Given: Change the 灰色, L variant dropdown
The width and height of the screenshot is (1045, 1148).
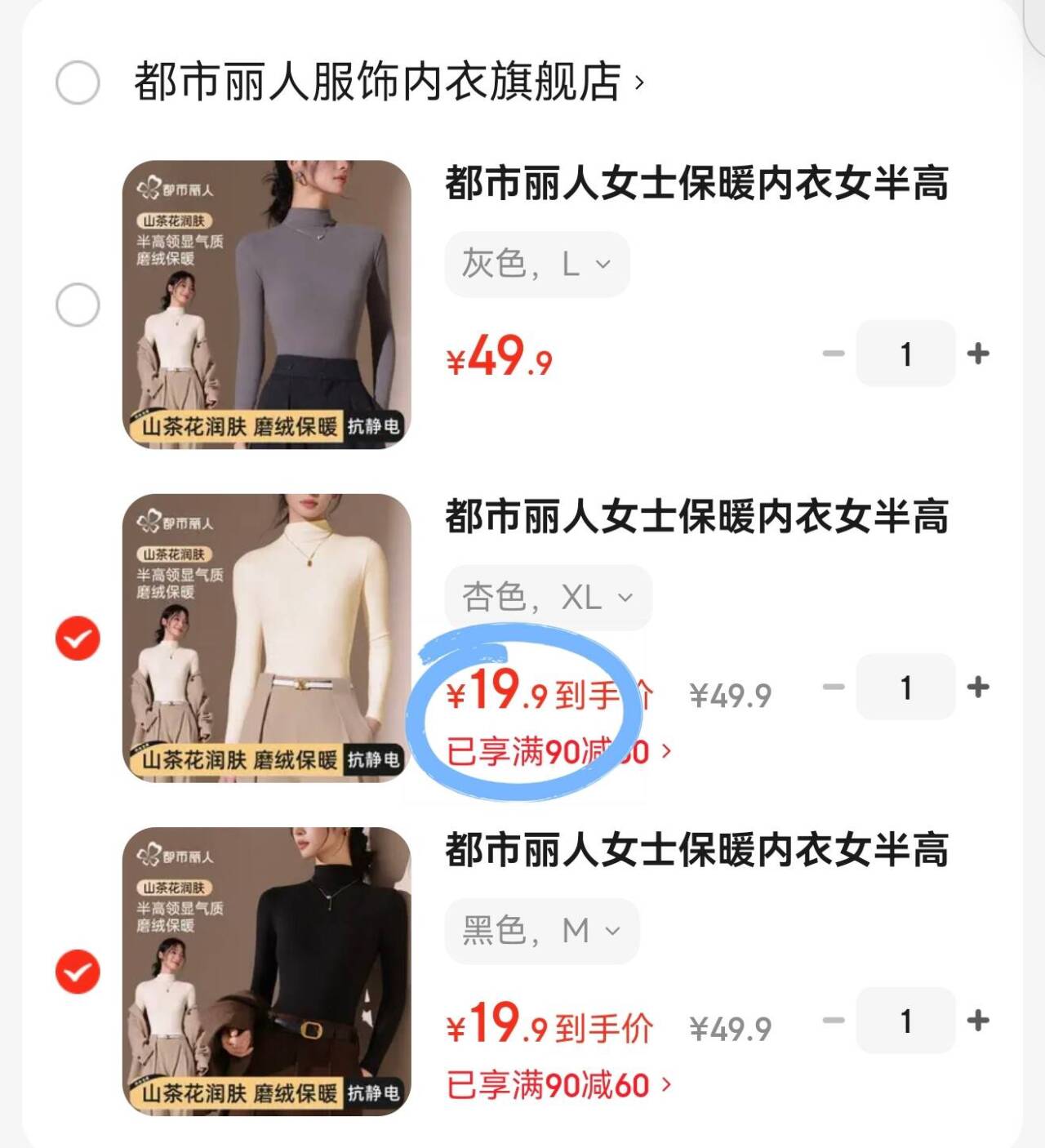Looking at the screenshot, I should (536, 265).
